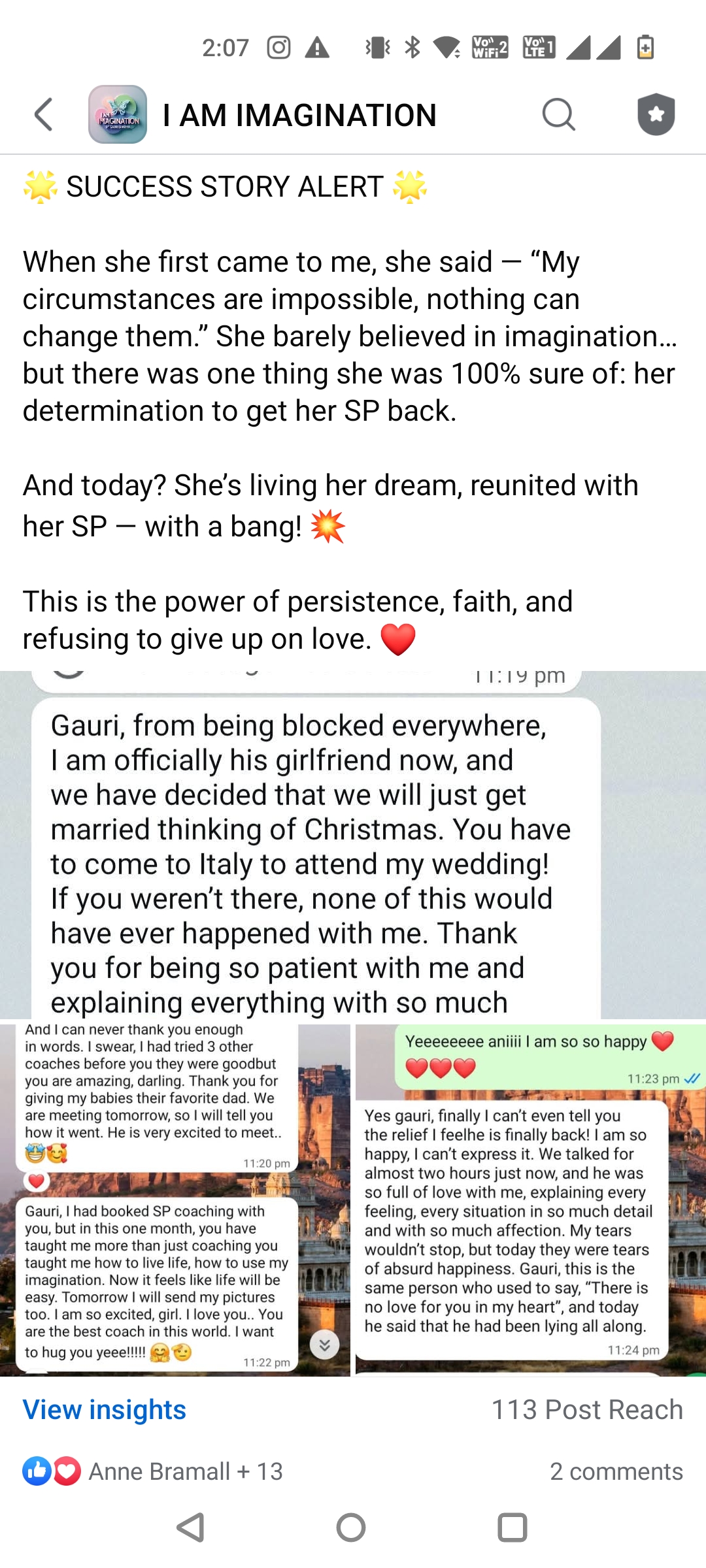The image size is (706, 1568).
Task: Tap the system home button
Action: pos(351,1527)
